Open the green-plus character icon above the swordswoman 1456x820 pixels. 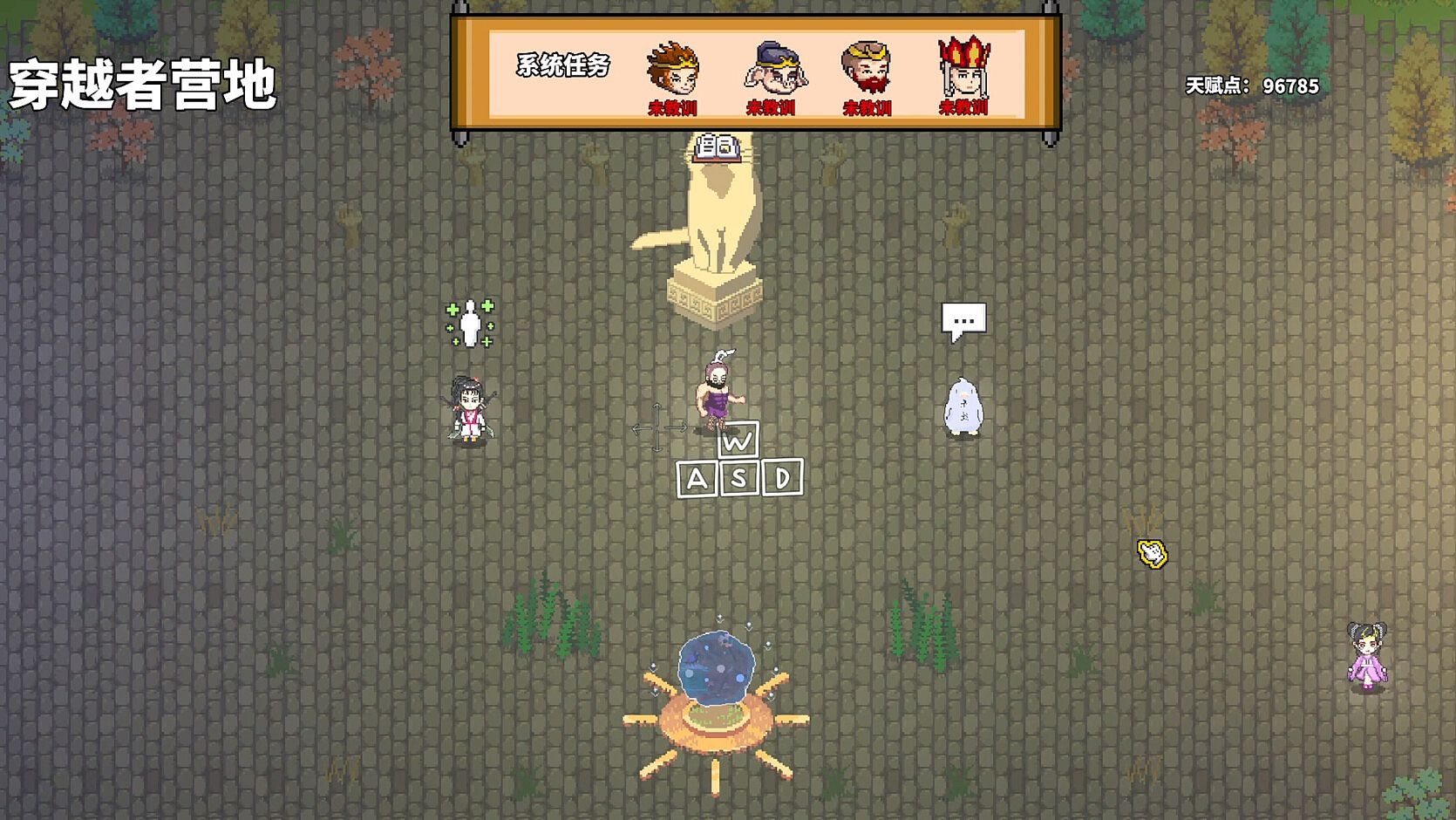pos(470,324)
